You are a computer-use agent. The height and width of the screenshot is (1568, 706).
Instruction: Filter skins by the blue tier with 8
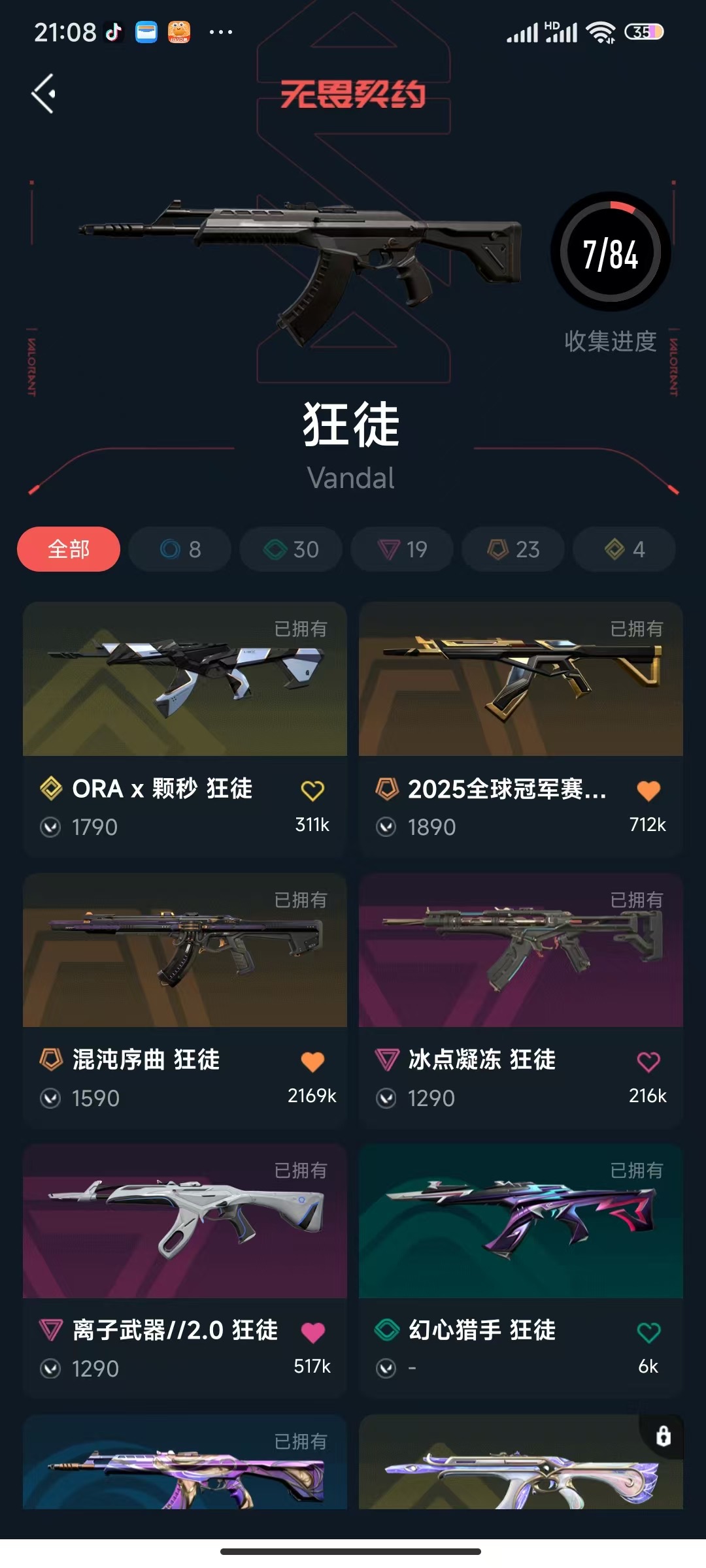click(180, 549)
